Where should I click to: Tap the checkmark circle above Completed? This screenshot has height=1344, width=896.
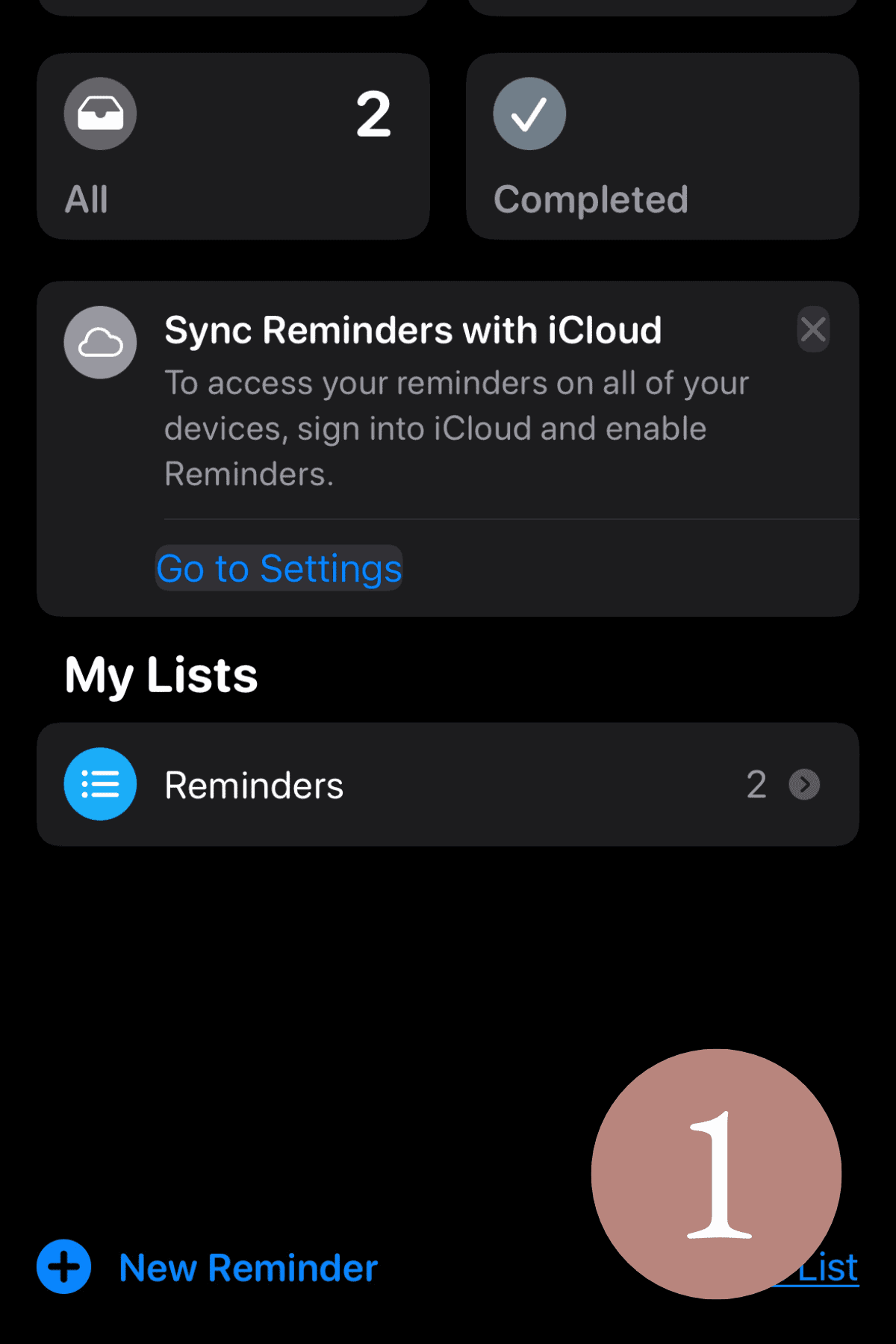(x=529, y=113)
